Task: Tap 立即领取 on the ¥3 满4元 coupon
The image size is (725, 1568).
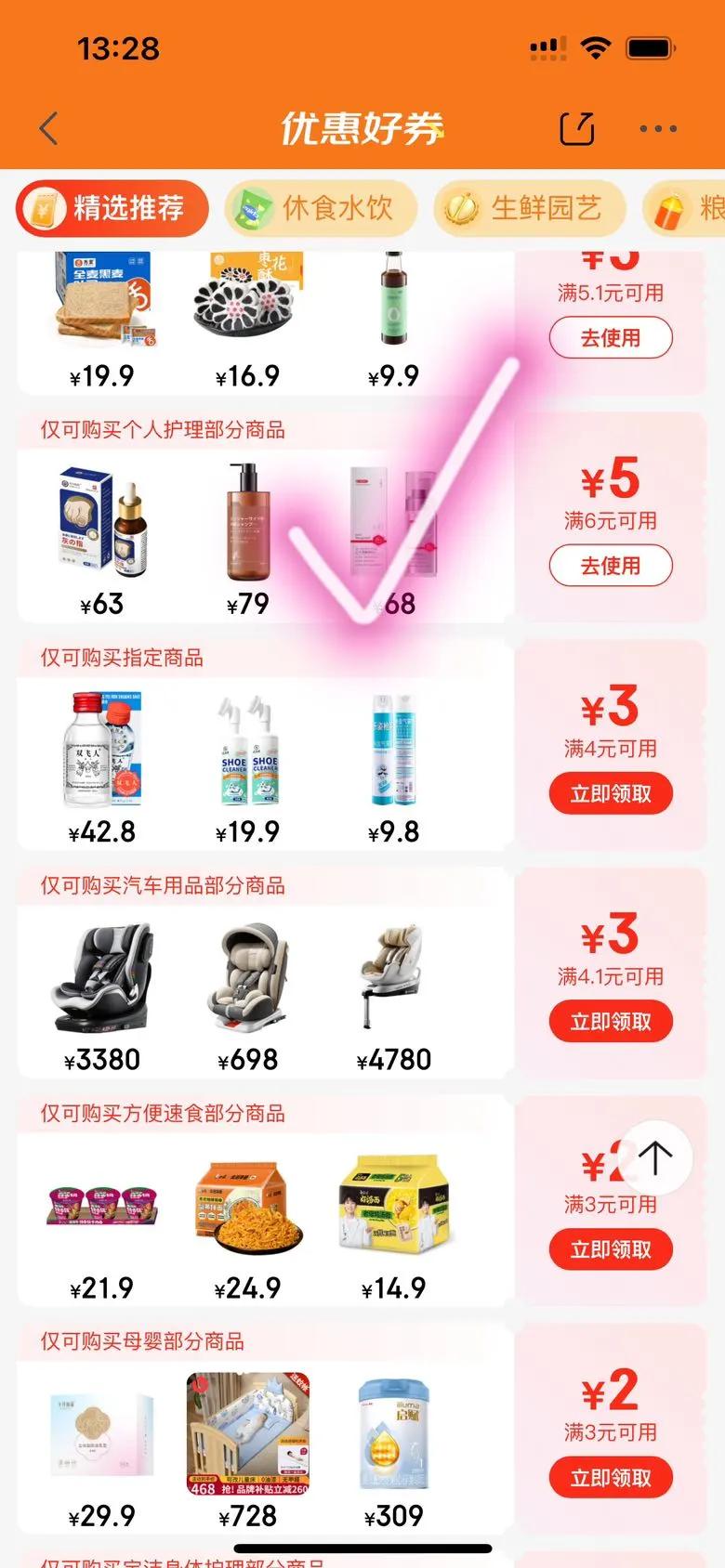Action: pyautogui.click(x=610, y=793)
